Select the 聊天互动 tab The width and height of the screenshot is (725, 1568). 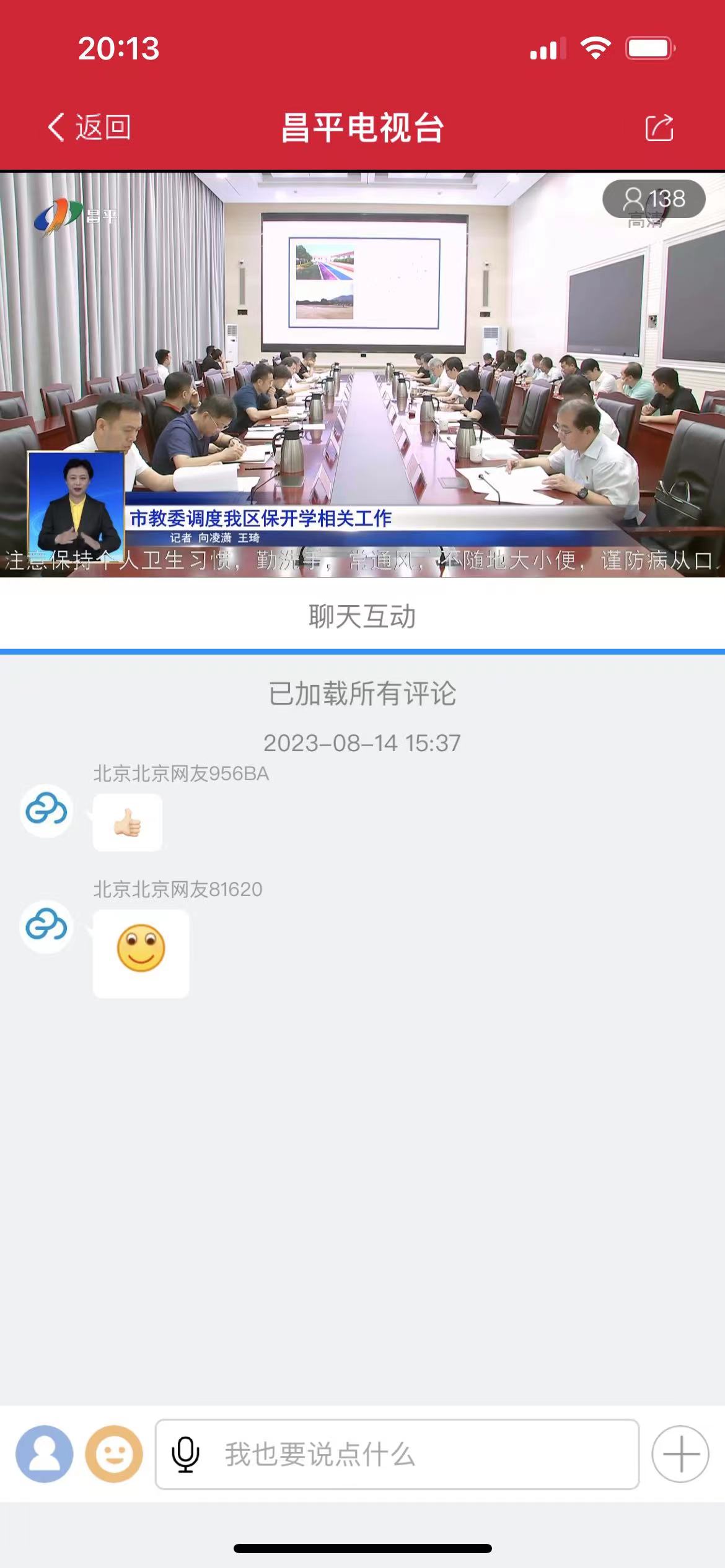pos(362,617)
